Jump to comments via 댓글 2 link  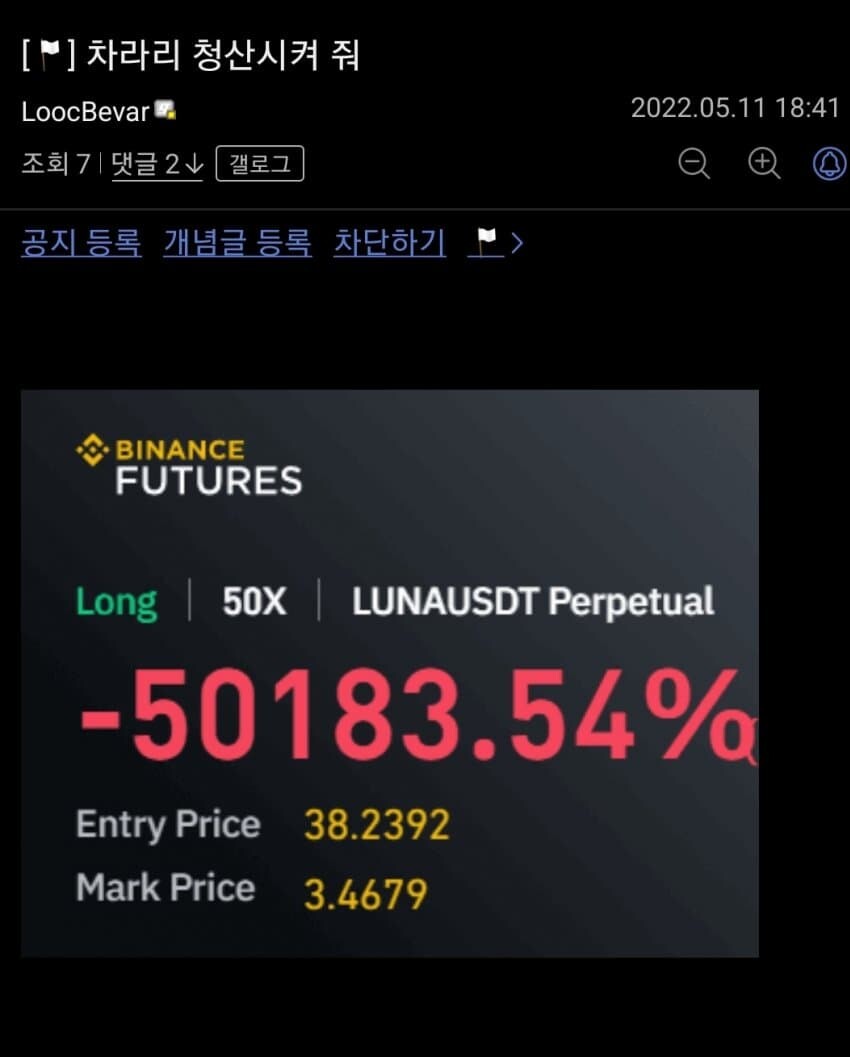coord(156,164)
